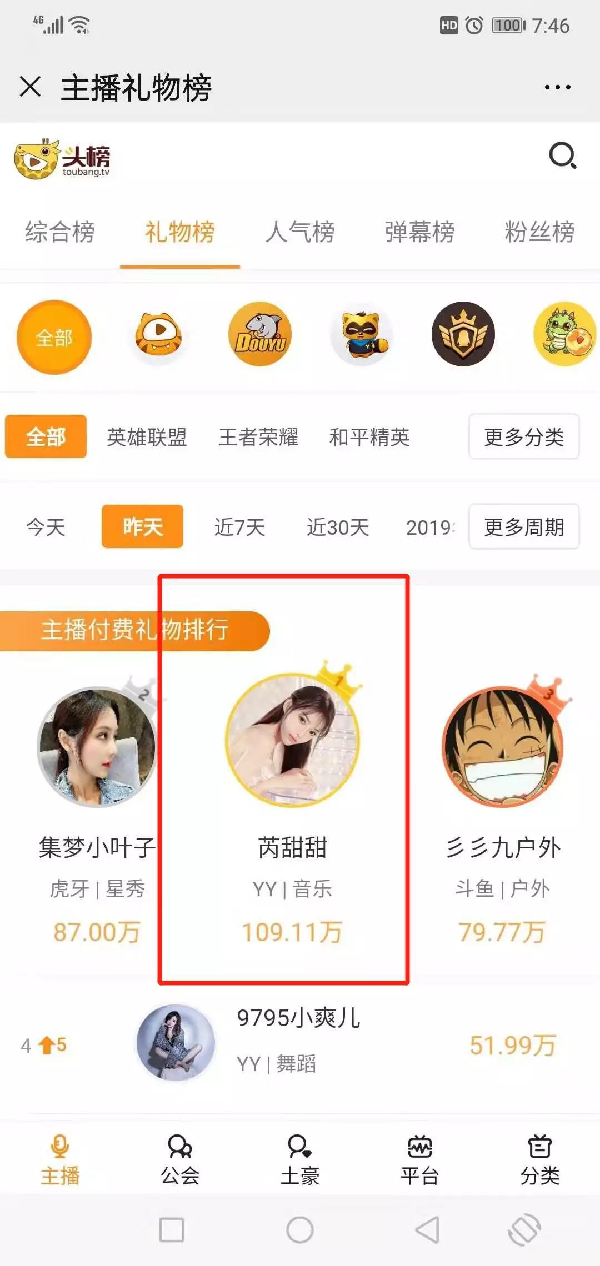Show rankings for 近7天

coord(239,527)
